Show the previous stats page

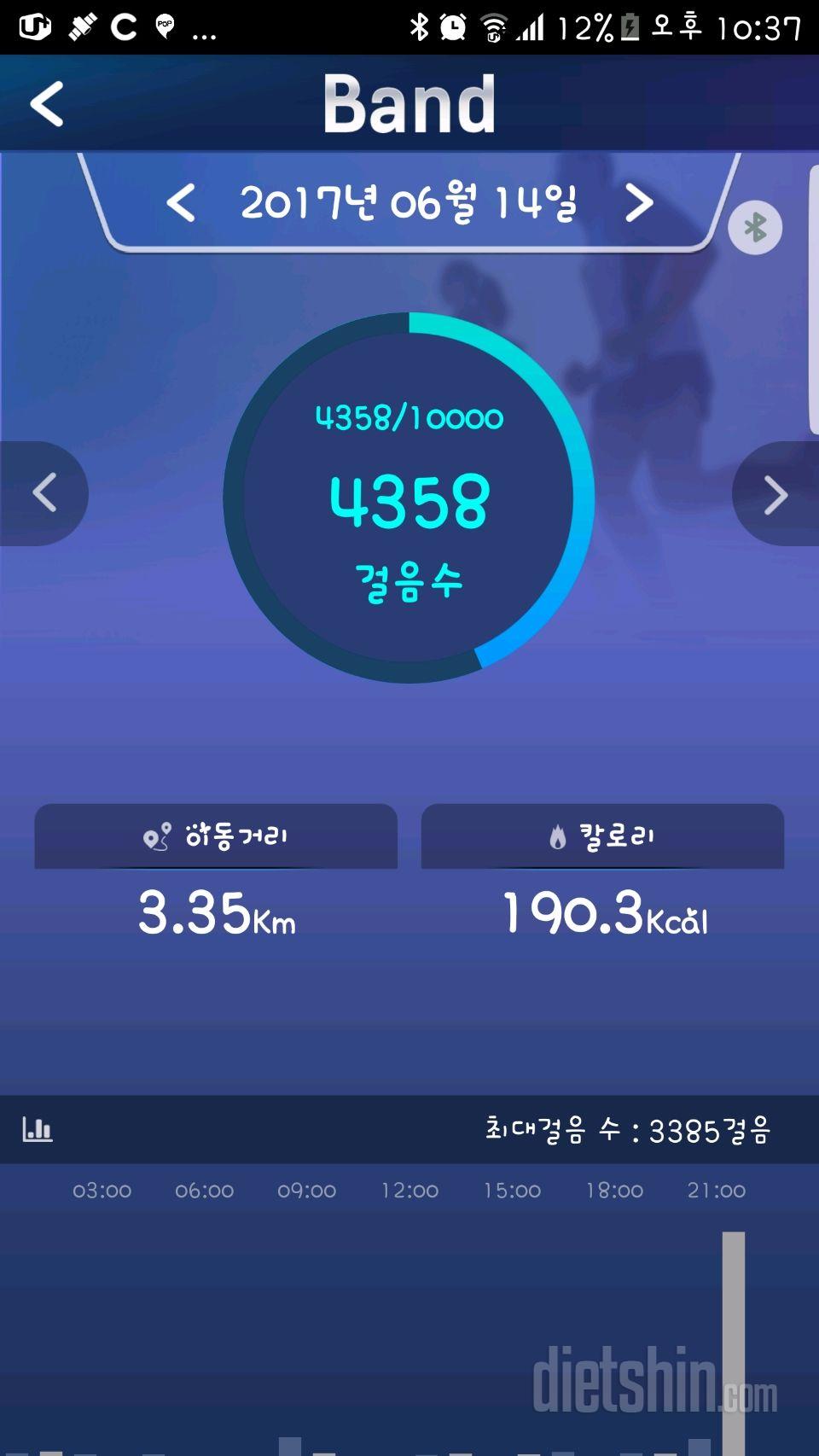click(43, 493)
